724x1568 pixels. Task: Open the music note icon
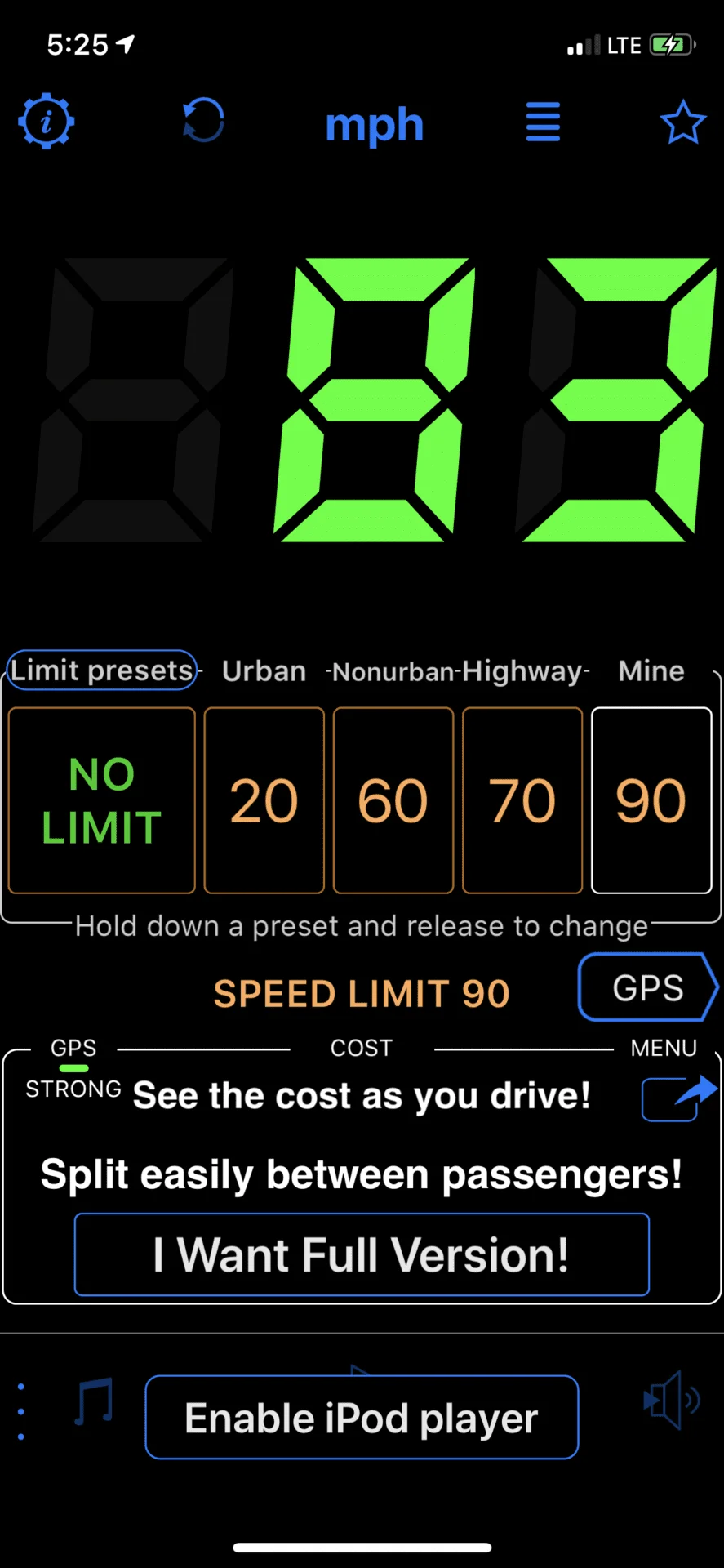tap(94, 1401)
